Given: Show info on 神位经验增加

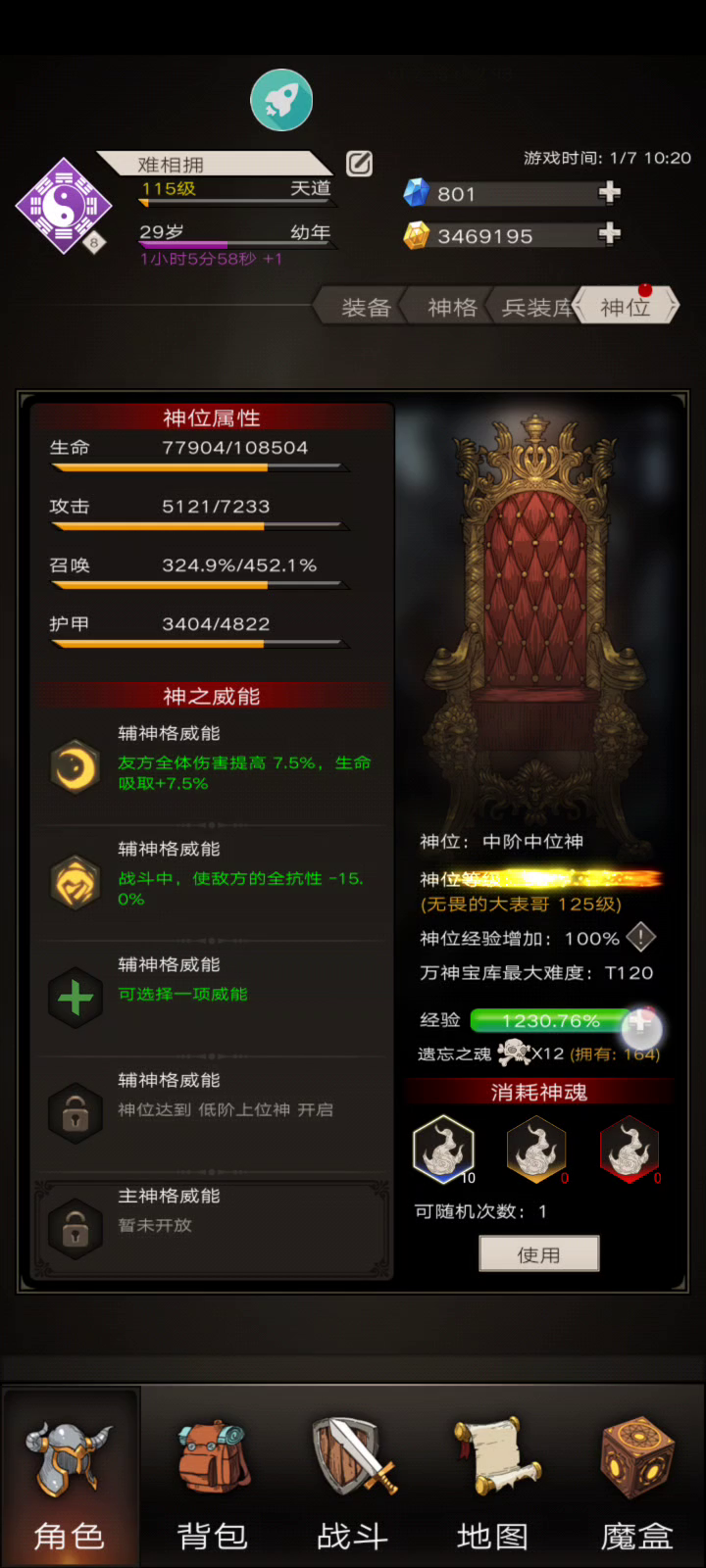Looking at the screenshot, I should tap(640, 938).
